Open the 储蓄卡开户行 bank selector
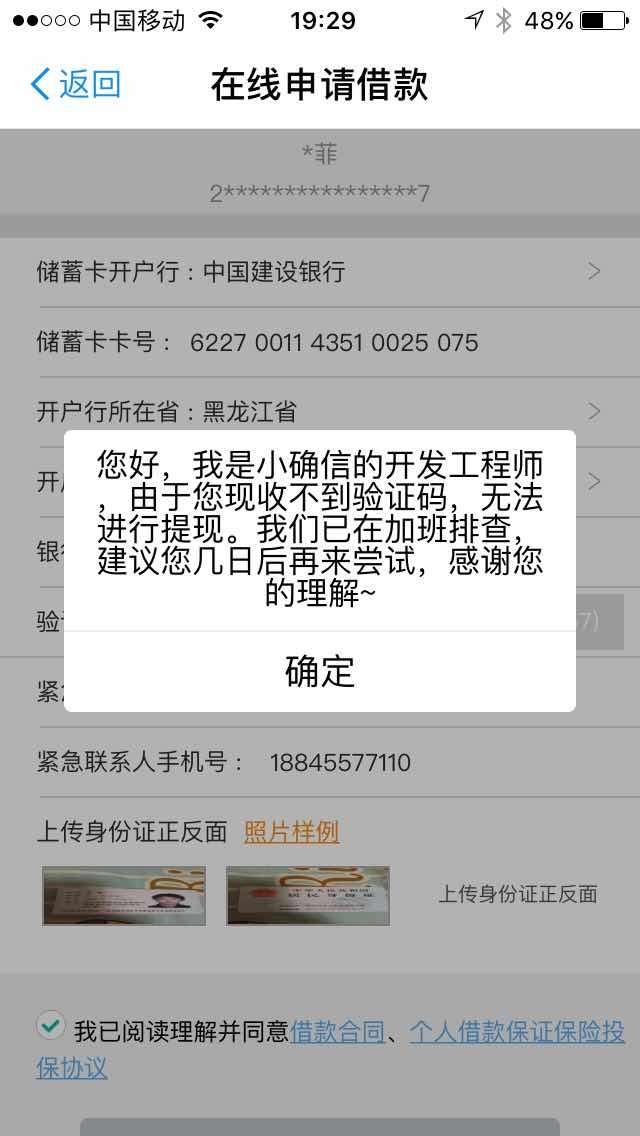Viewport: 640px width, 1136px height. 320,271
